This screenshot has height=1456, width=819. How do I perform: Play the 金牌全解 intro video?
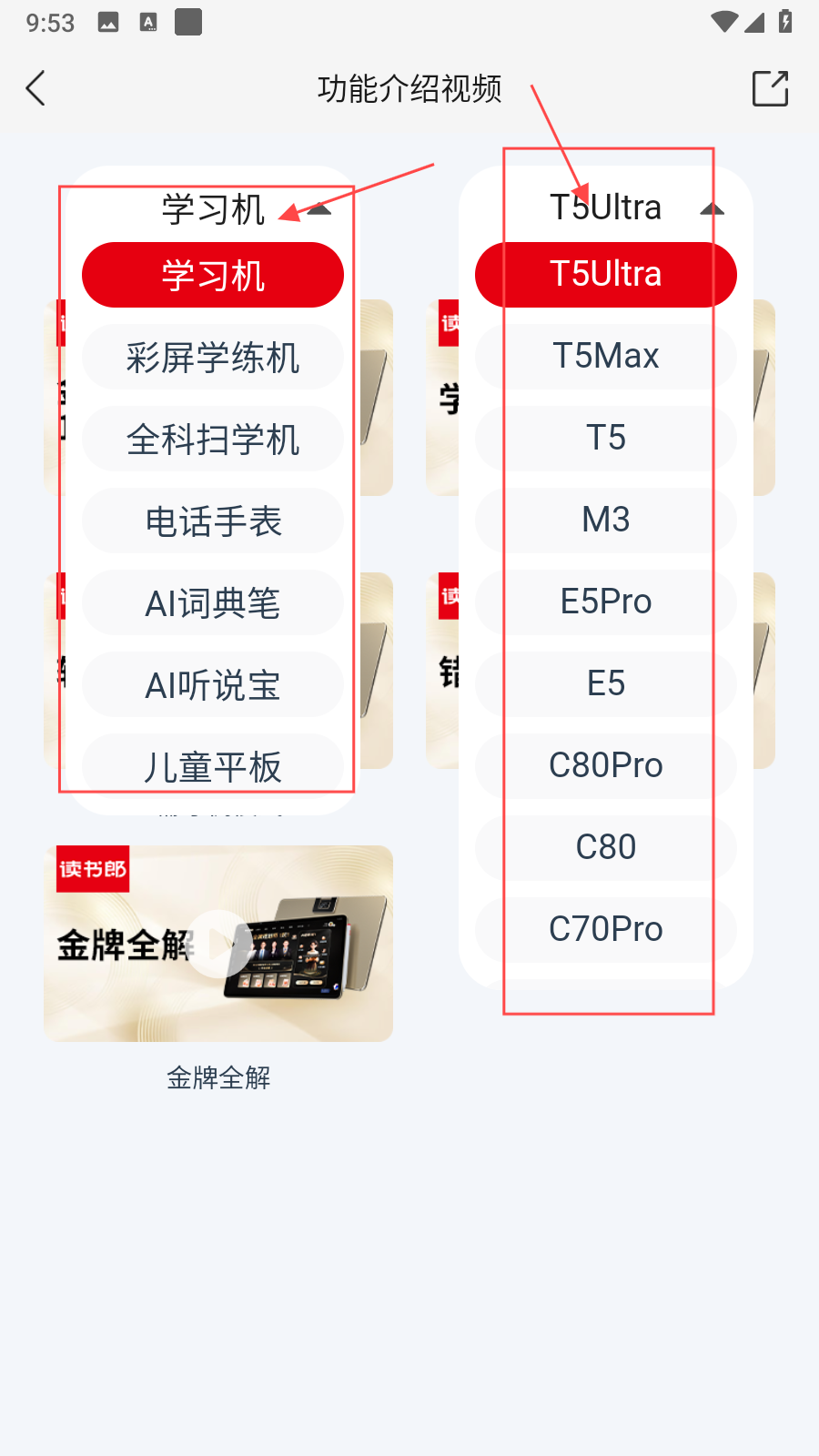(x=218, y=944)
